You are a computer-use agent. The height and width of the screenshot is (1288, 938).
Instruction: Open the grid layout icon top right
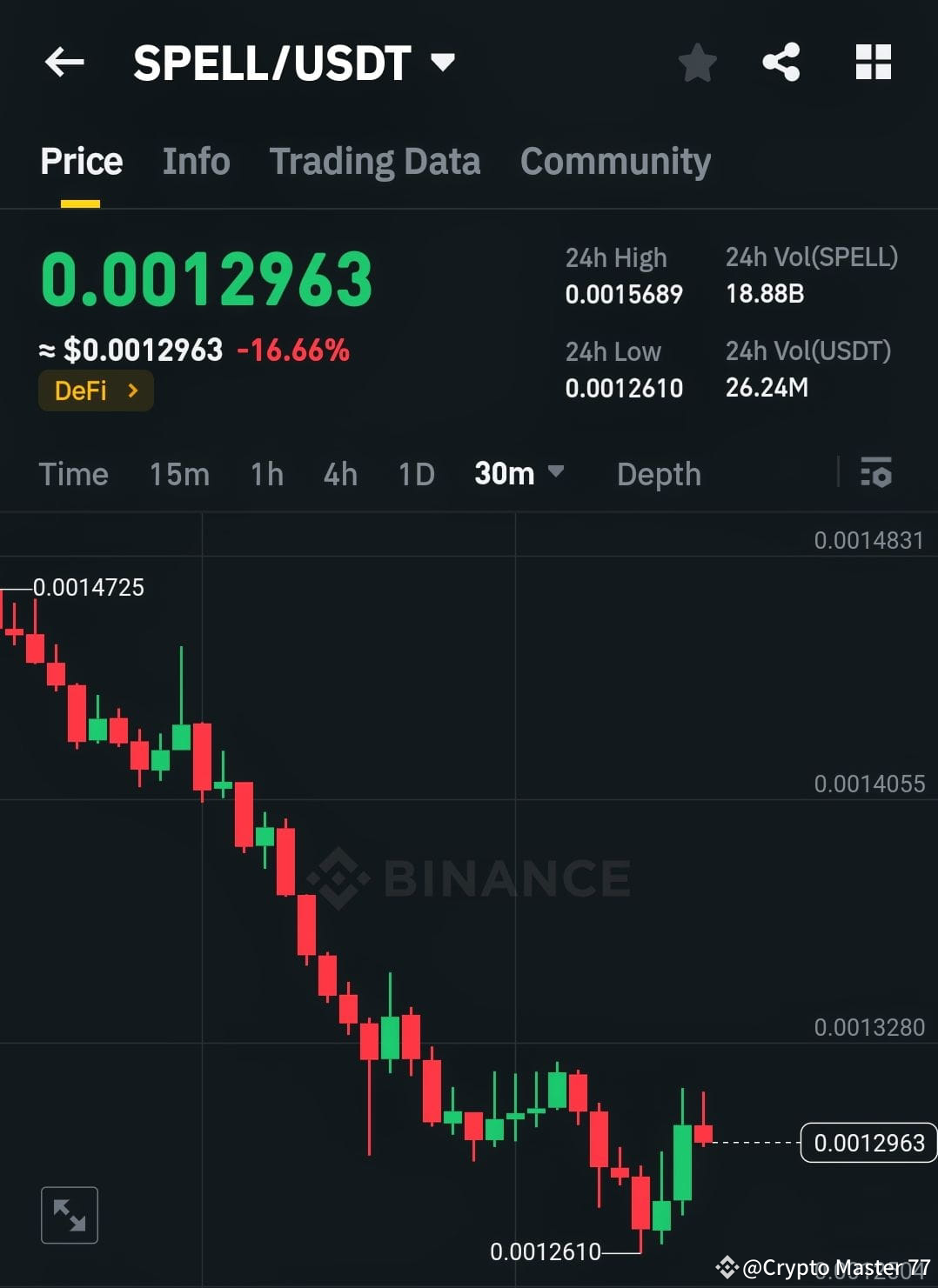(x=872, y=62)
